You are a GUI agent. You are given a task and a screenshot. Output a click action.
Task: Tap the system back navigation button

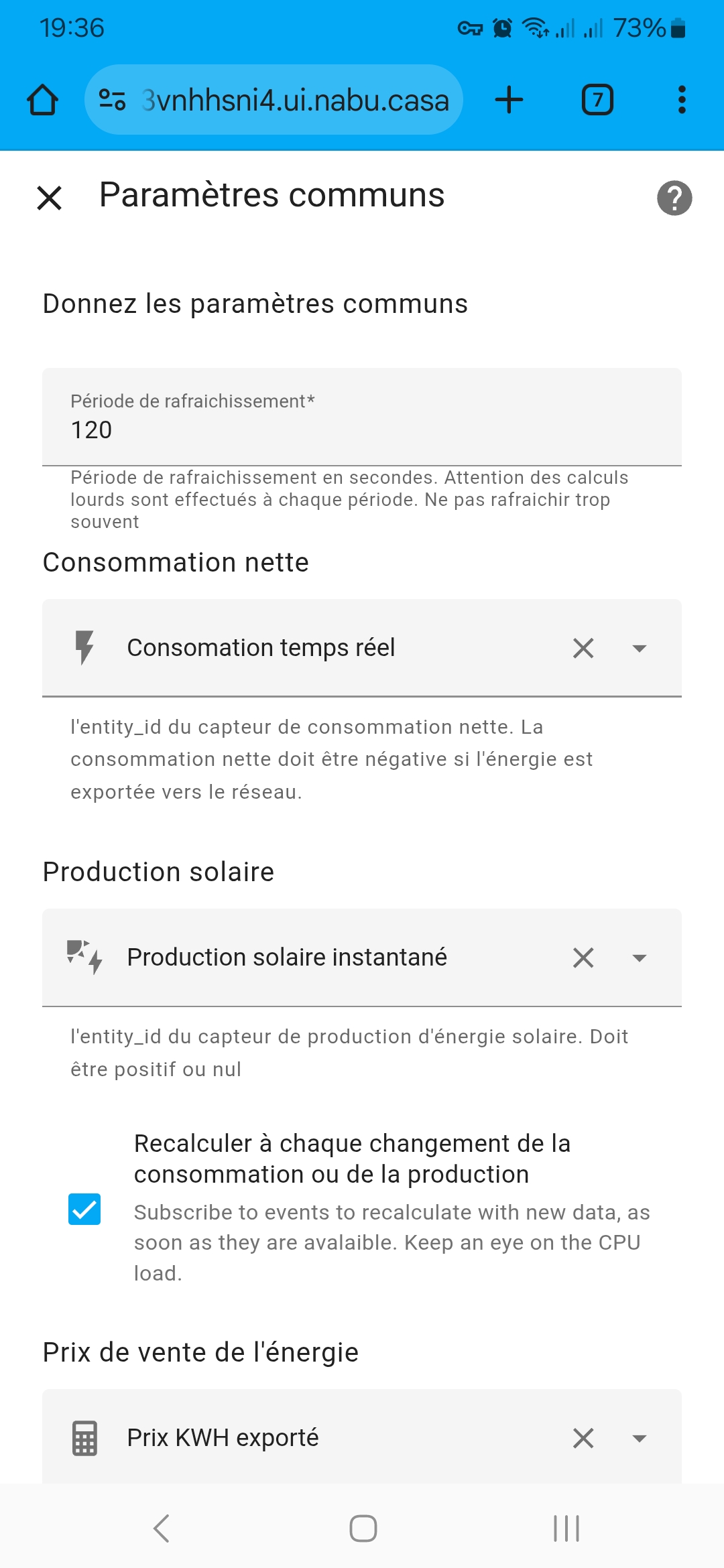pyautogui.click(x=162, y=1528)
